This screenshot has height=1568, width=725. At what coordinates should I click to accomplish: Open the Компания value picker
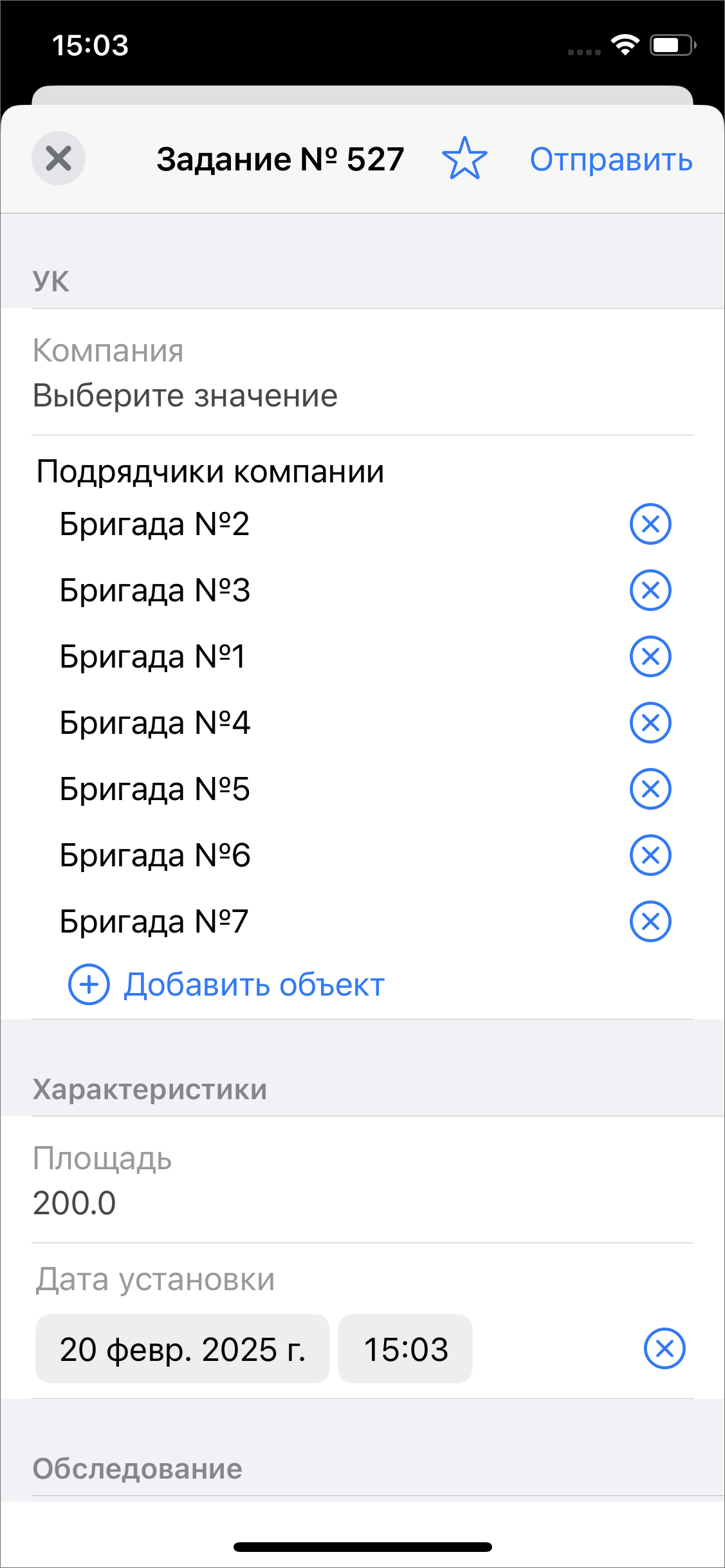pyautogui.click(x=185, y=395)
